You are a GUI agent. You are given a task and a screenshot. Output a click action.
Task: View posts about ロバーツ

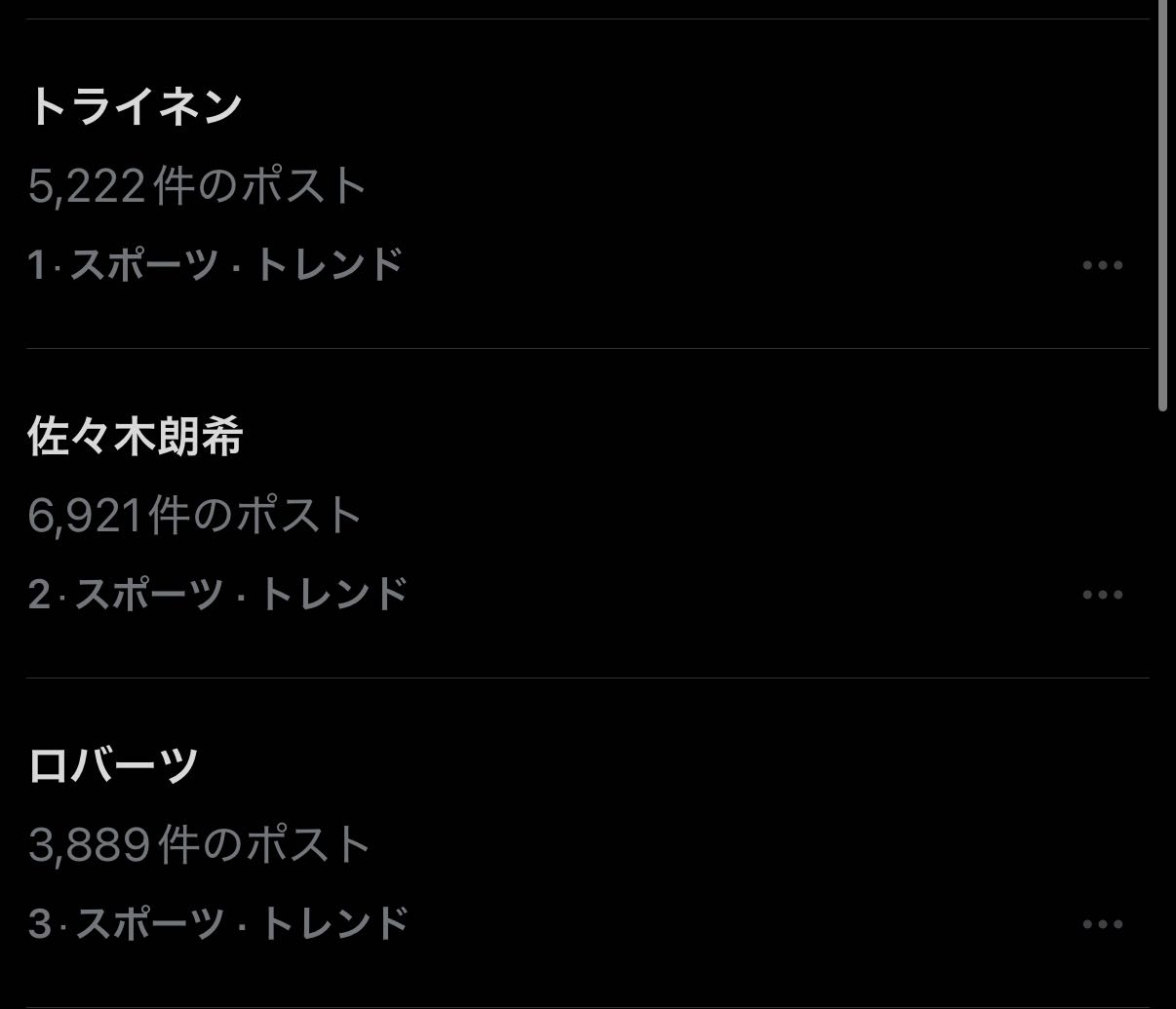pos(113,766)
